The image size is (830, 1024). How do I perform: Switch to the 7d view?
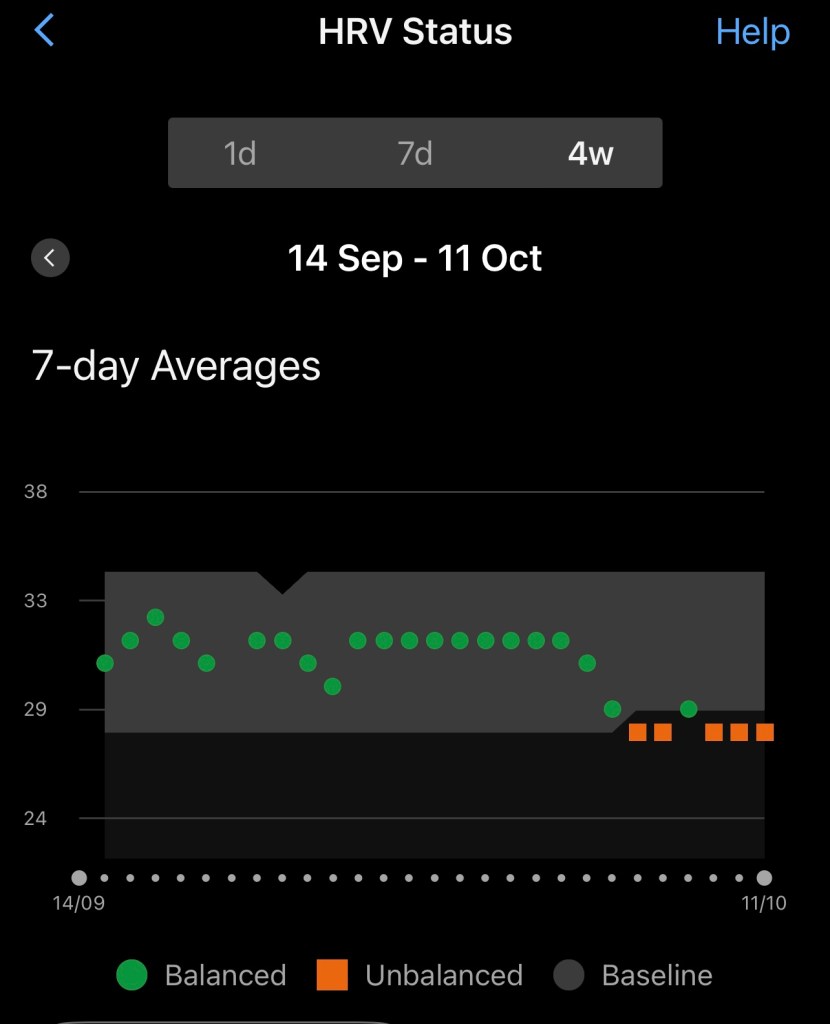415,153
